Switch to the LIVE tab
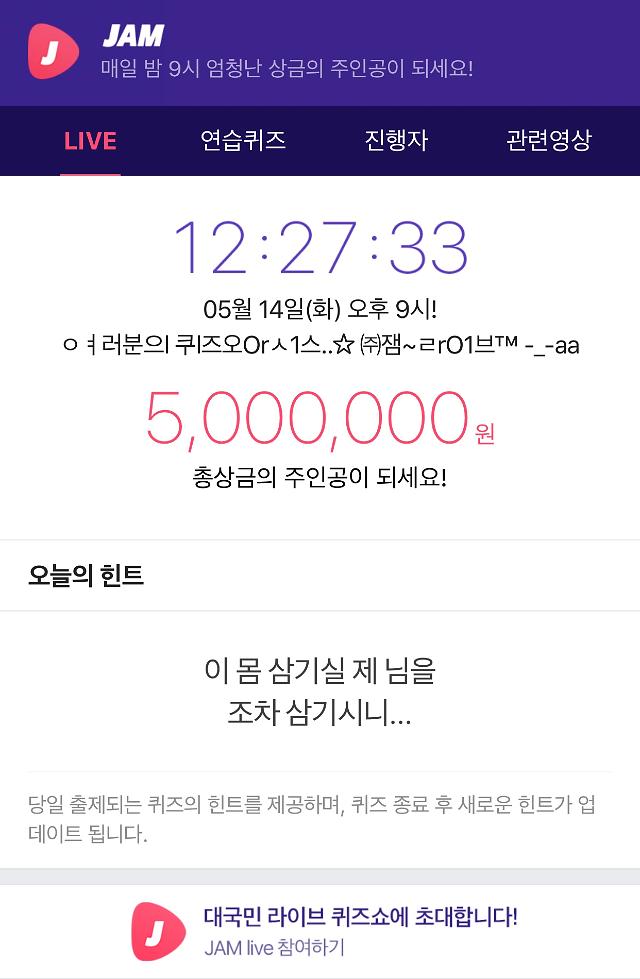Viewport: 640px width, 979px height. click(90, 141)
